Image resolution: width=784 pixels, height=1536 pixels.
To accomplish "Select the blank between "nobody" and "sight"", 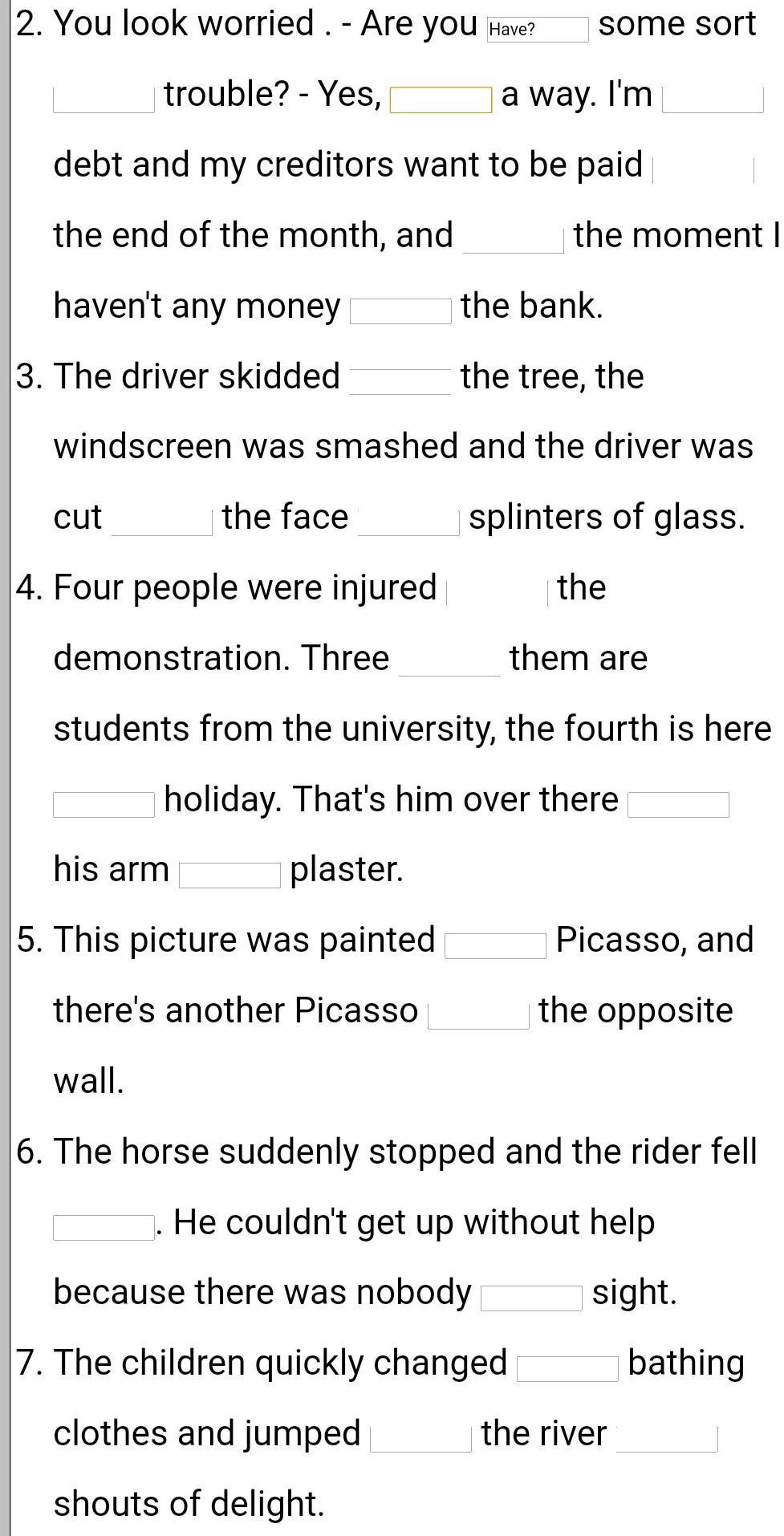I will coord(531,1298).
